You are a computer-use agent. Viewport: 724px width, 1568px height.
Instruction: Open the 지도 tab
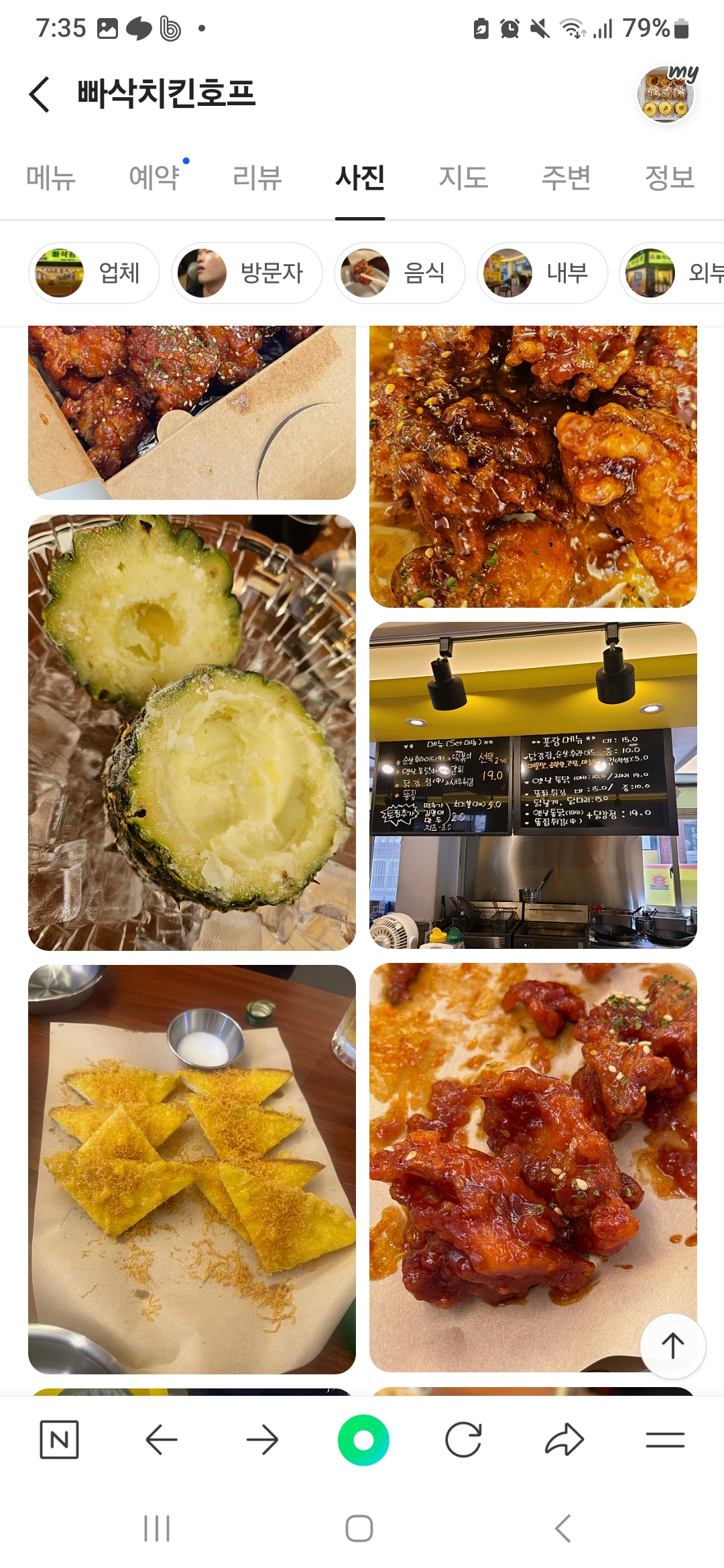463,178
